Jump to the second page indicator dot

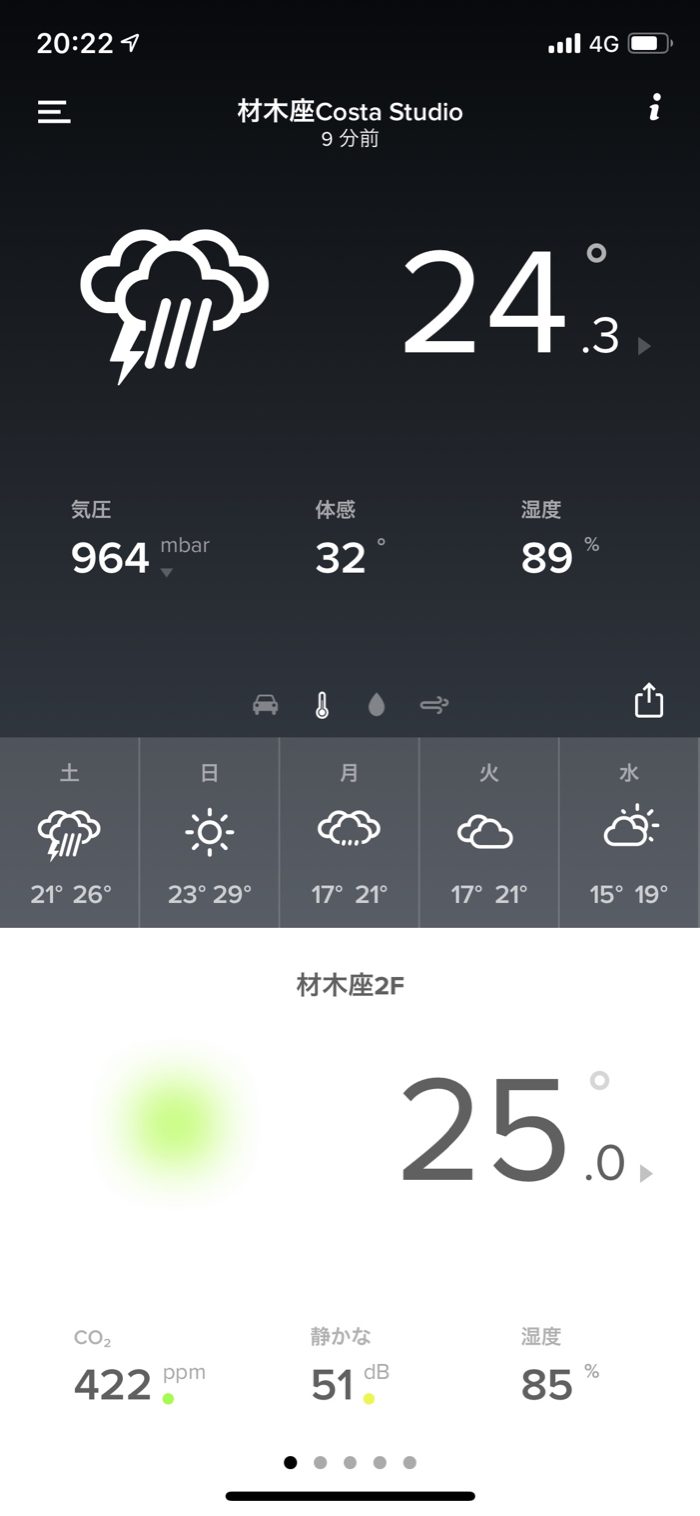pos(320,1462)
